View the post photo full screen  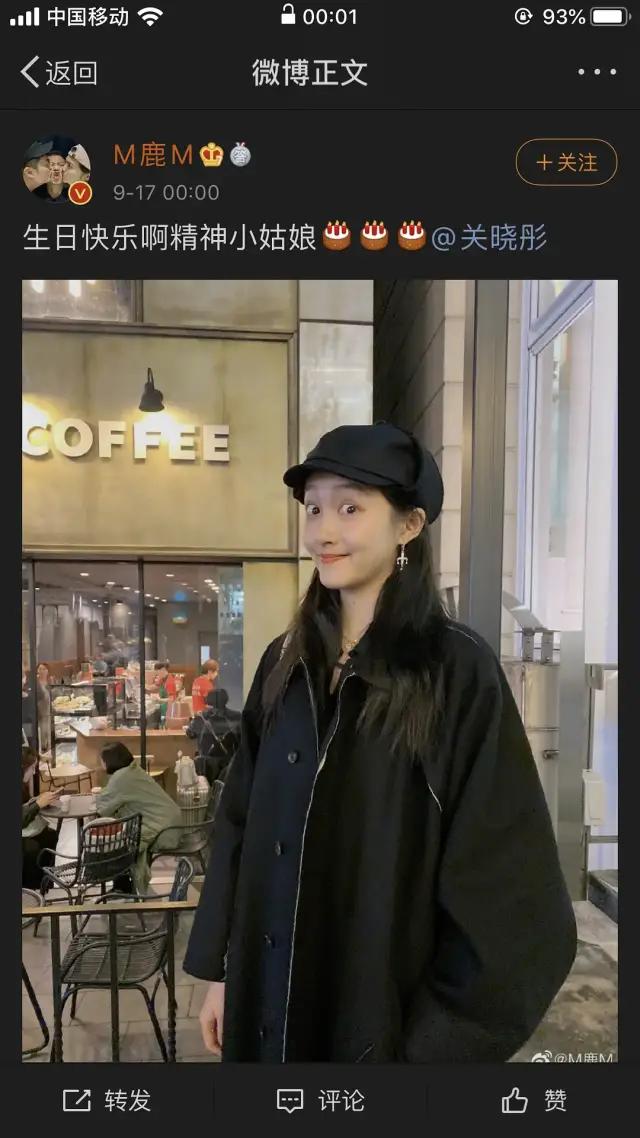pos(320,670)
